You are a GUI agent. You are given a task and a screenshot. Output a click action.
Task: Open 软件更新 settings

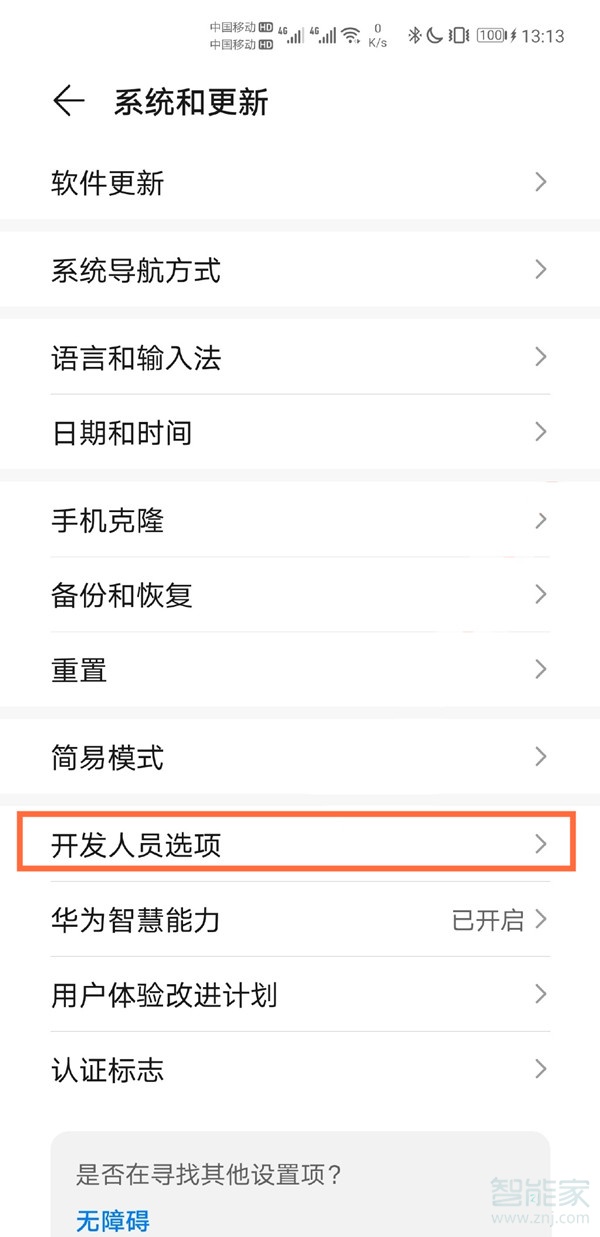coord(300,183)
